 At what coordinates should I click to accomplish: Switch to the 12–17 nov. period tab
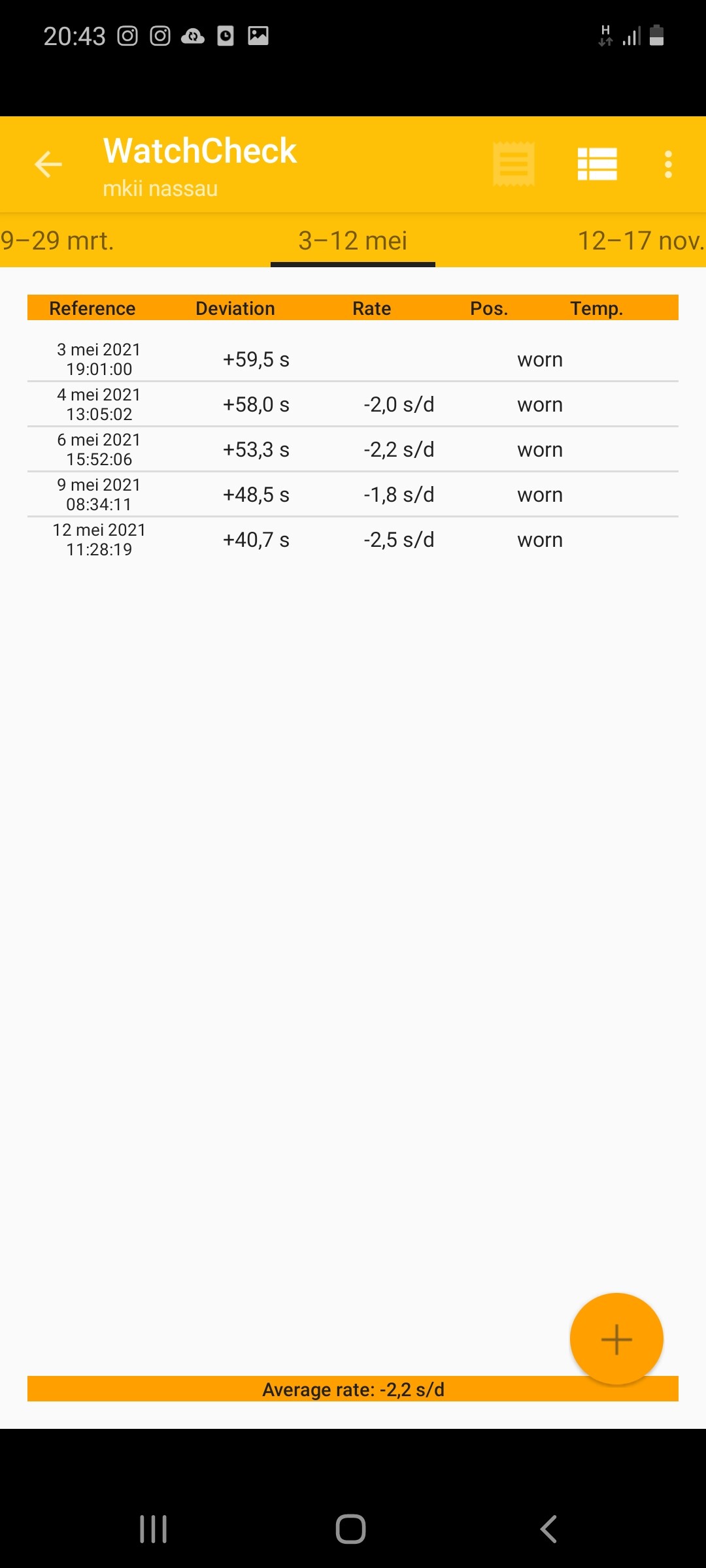[641, 240]
